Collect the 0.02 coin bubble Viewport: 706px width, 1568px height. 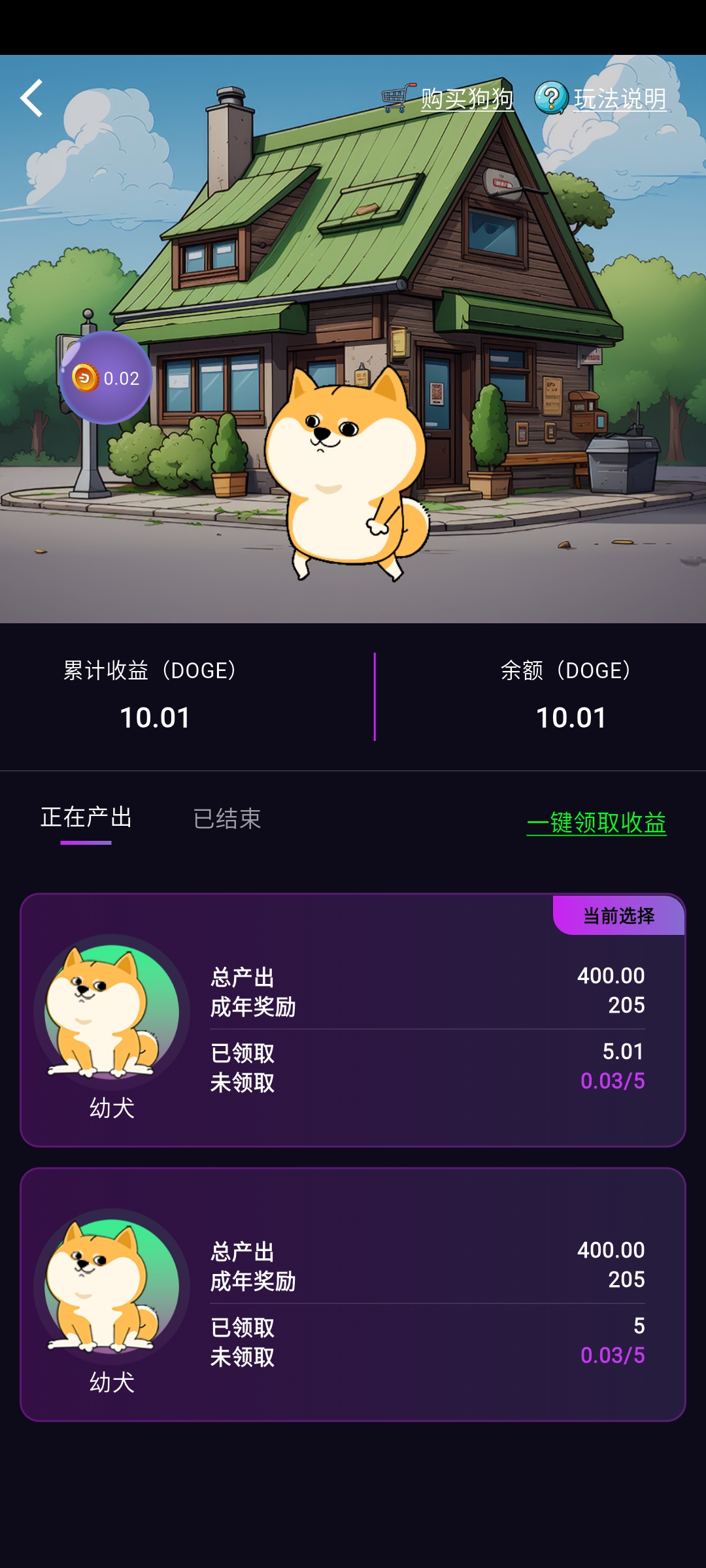(x=106, y=378)
